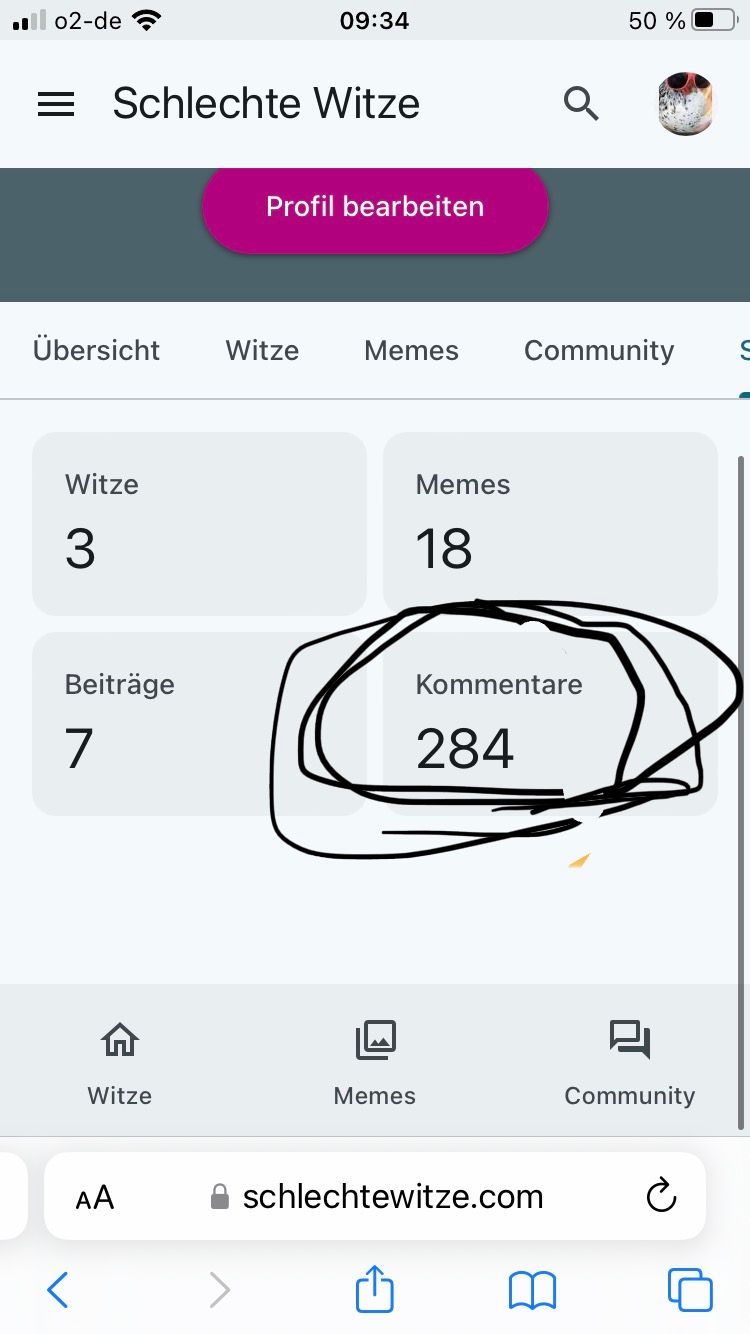Open the Safari AA page settings
Image resolution: width=750 pixels, height=1334 pixels.
tap(95, 1197)
